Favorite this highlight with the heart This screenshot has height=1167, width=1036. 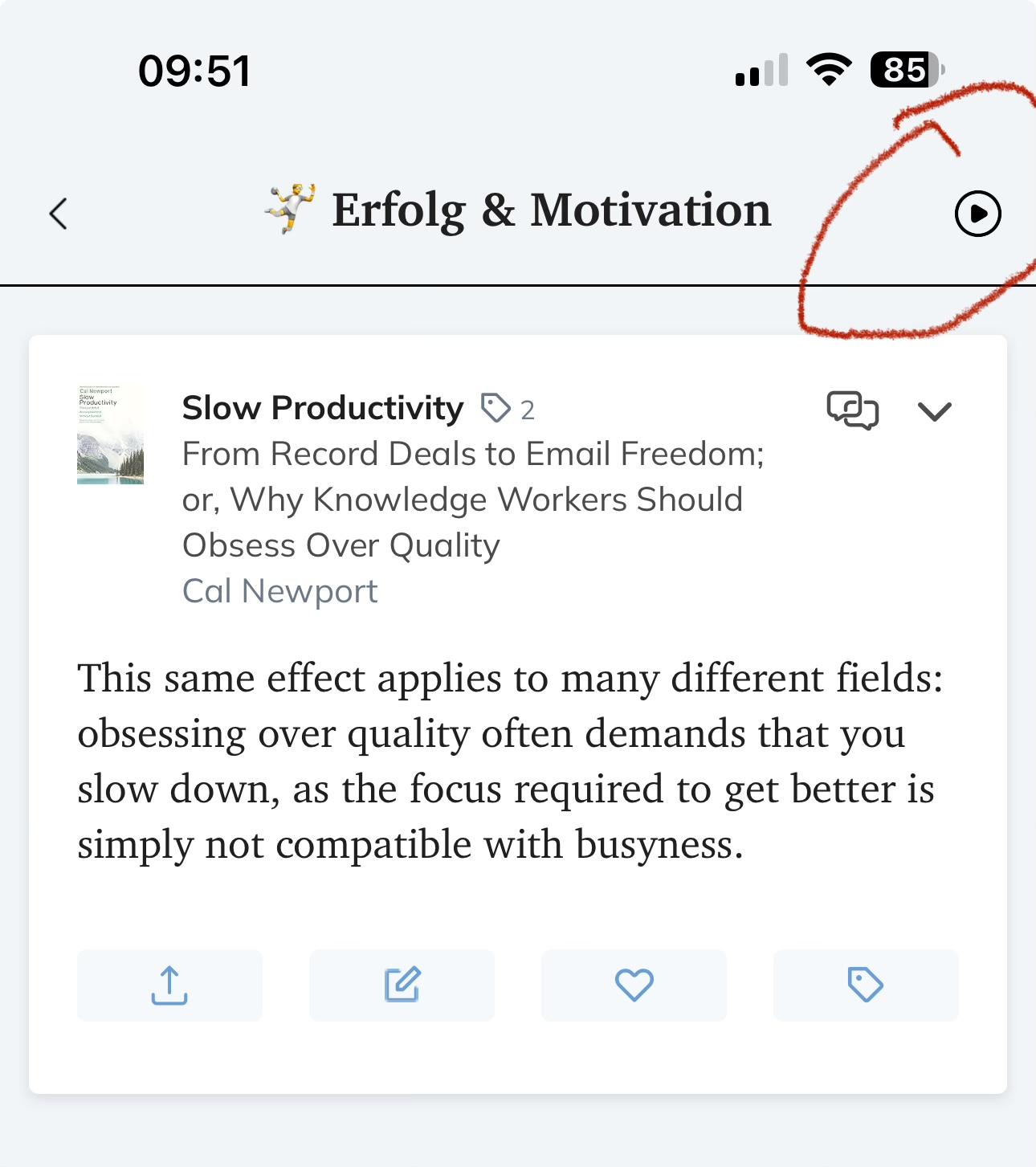pyautogui.click(x=634, y=985)
